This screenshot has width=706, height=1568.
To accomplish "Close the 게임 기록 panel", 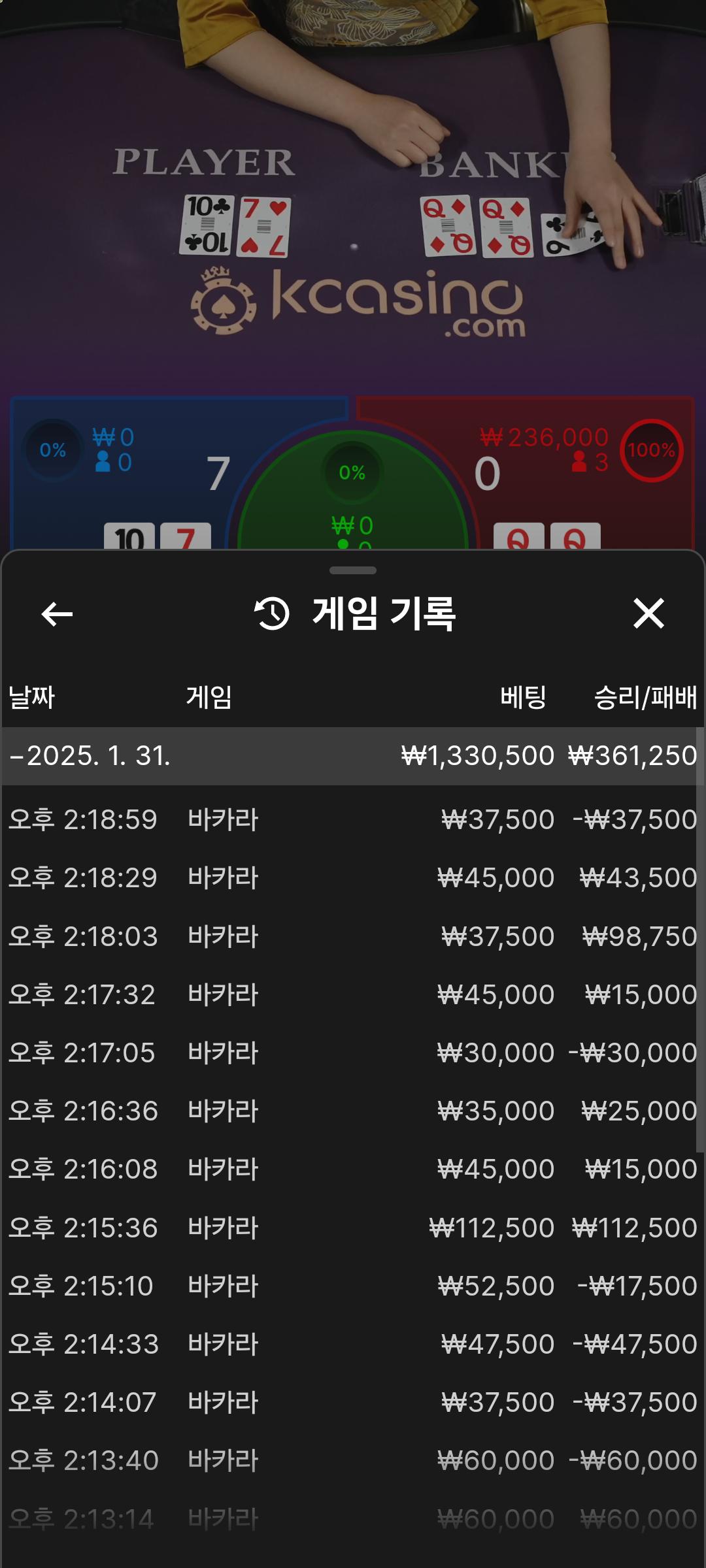I will coord(648,614).
